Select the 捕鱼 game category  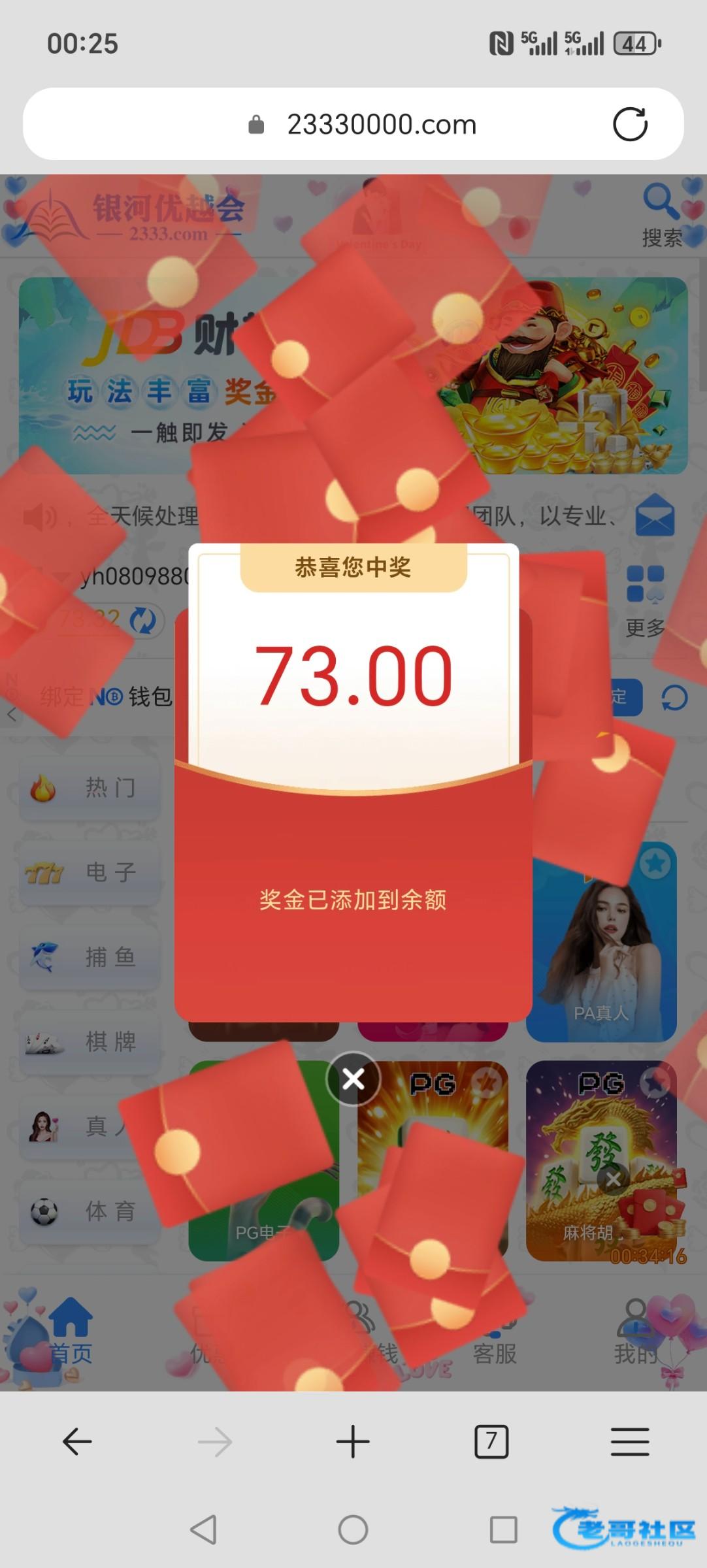(90, 957)
